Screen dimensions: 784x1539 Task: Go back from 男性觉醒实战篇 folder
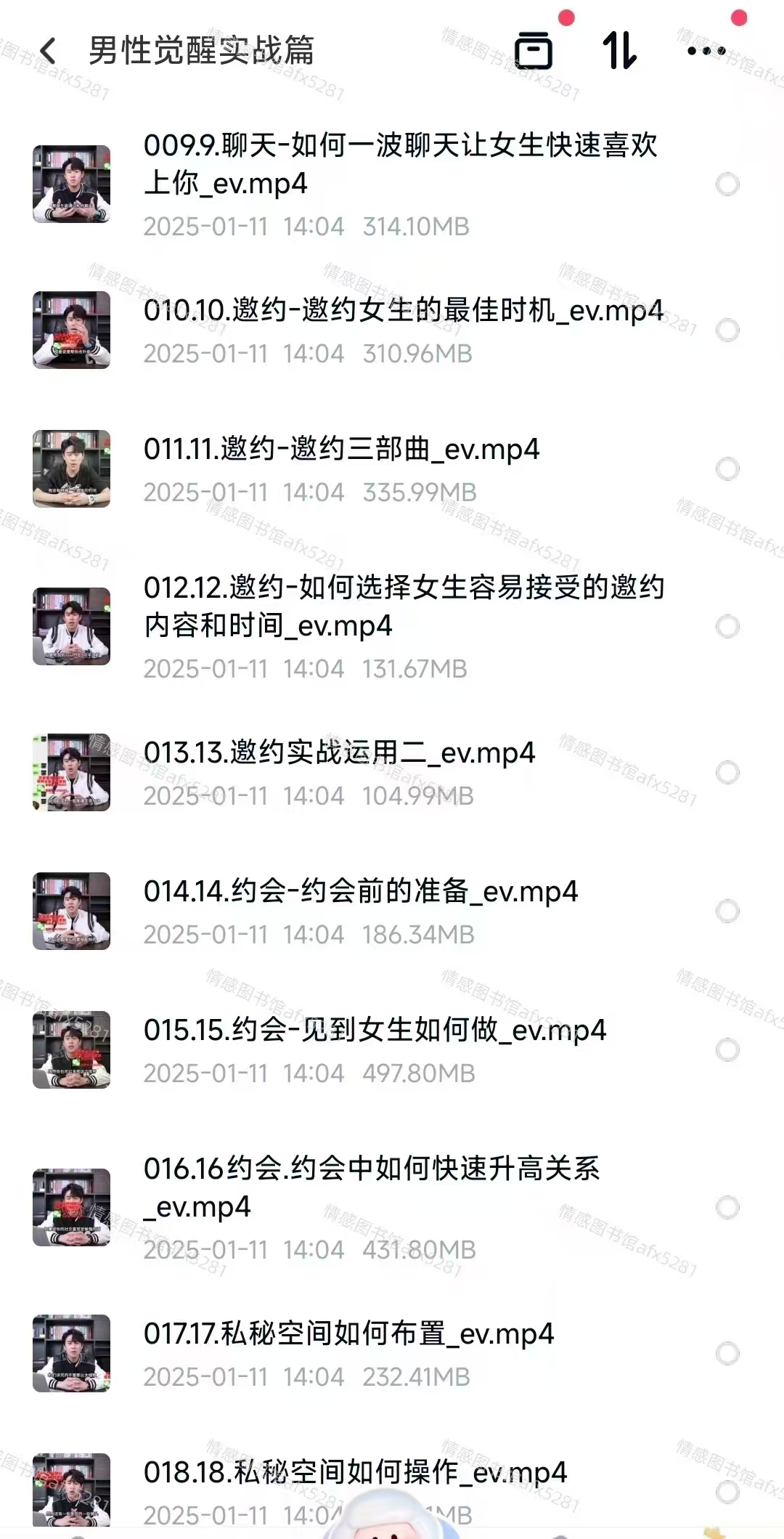(49, 51)
